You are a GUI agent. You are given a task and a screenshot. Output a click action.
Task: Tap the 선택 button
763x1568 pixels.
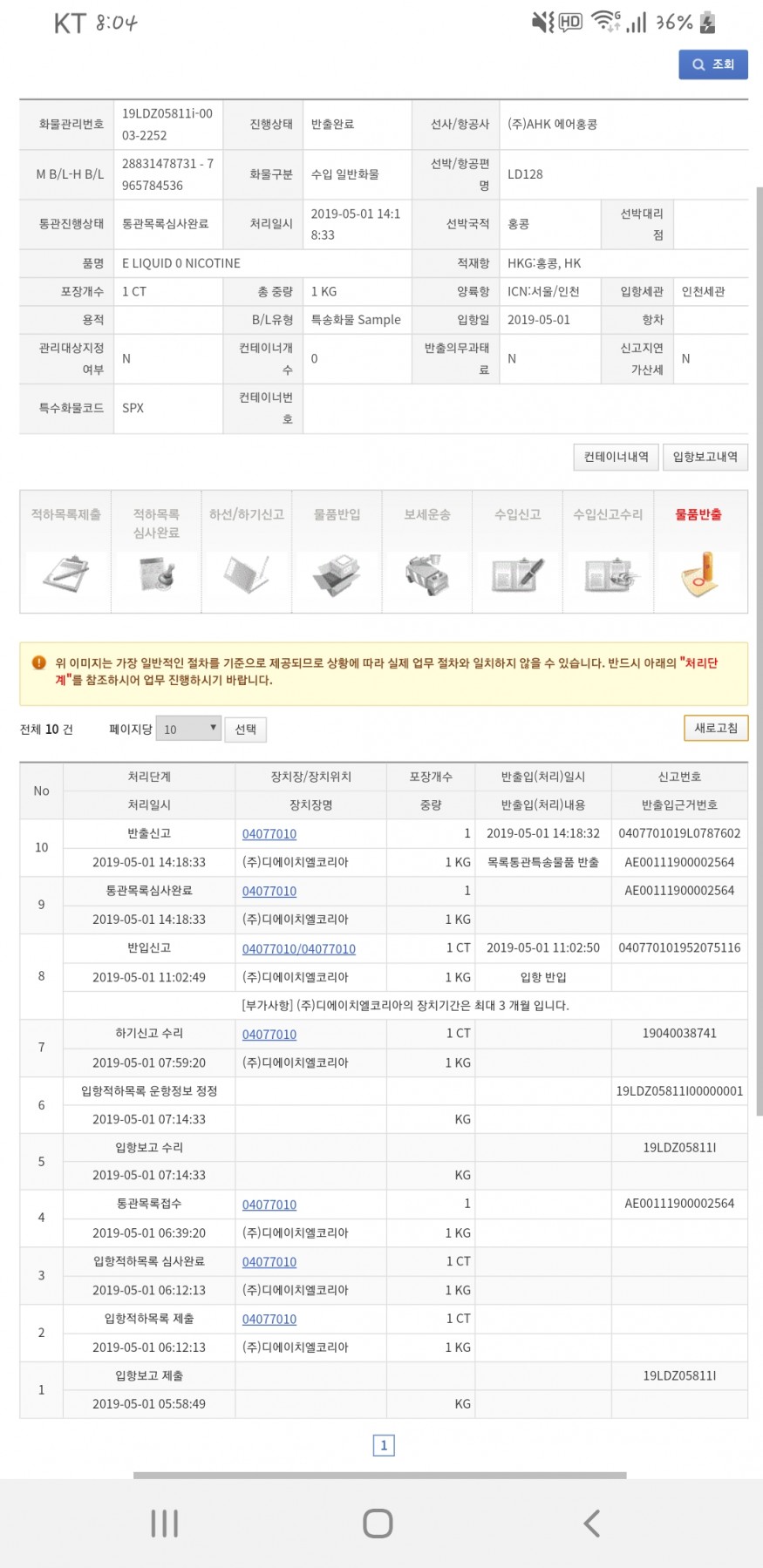(246, 730)
